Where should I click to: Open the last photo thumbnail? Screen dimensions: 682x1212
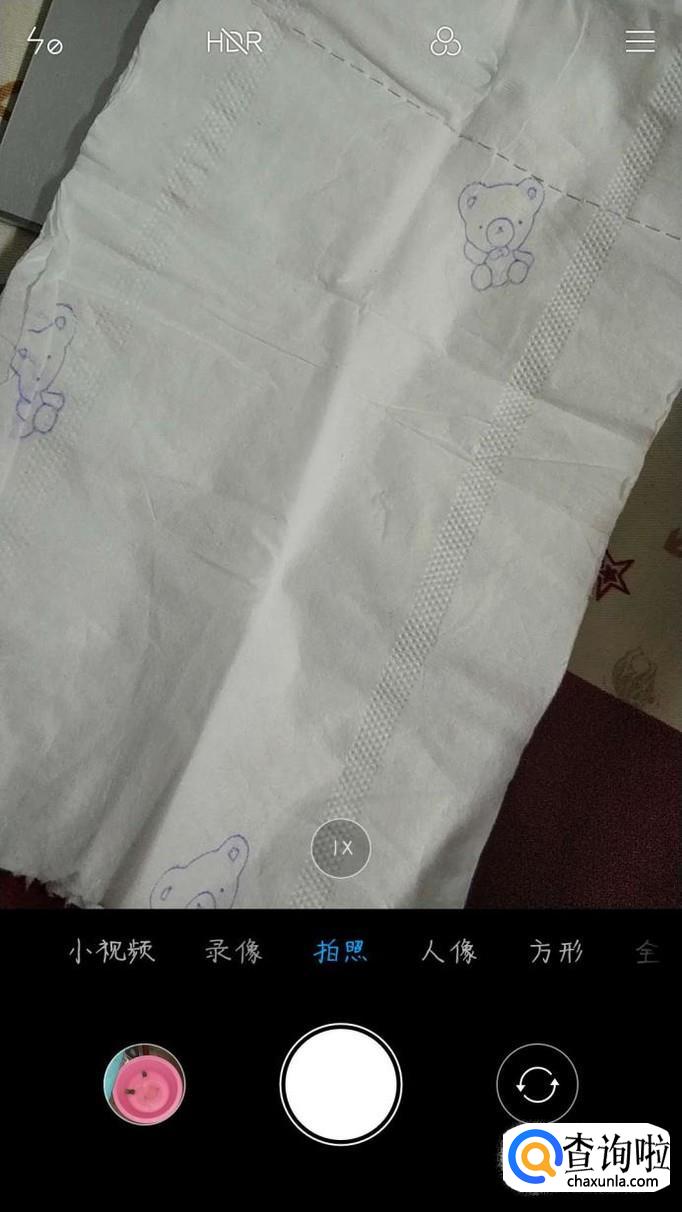[x=145, y=1085]
